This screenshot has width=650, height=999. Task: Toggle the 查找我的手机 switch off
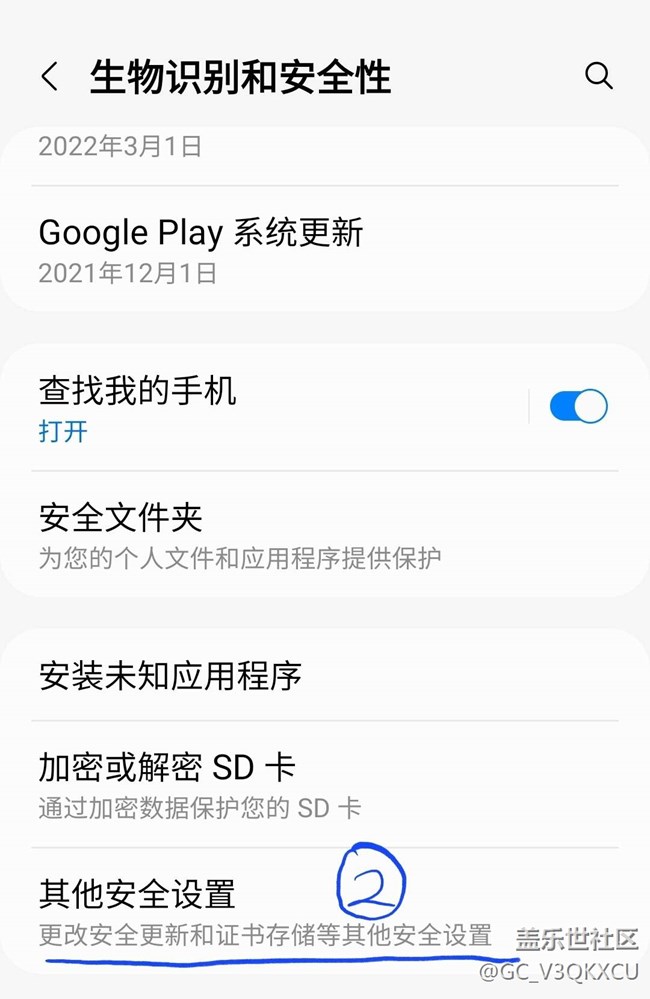point(578,406)
